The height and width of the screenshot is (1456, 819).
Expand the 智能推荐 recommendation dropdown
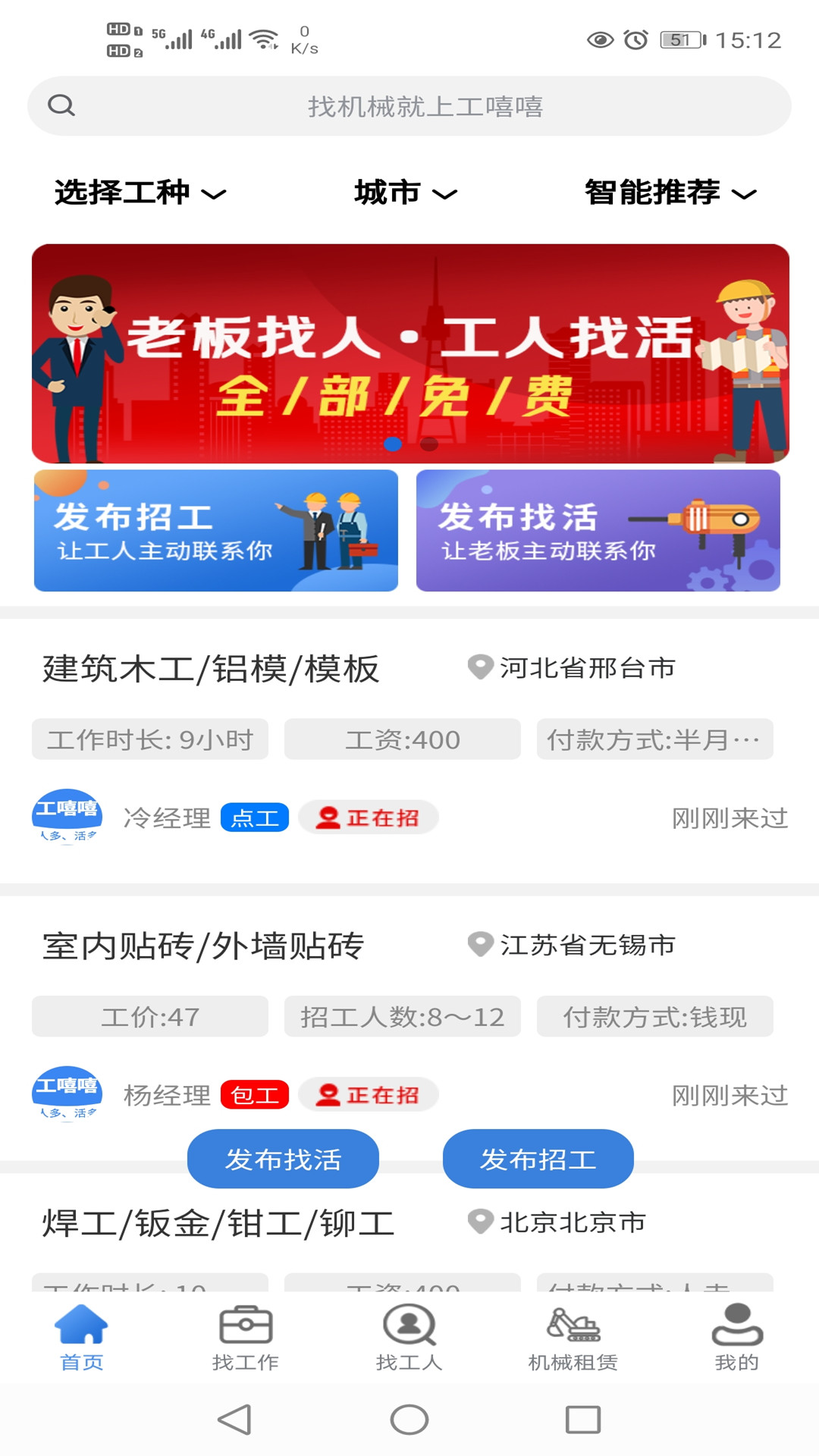[667, 193]
